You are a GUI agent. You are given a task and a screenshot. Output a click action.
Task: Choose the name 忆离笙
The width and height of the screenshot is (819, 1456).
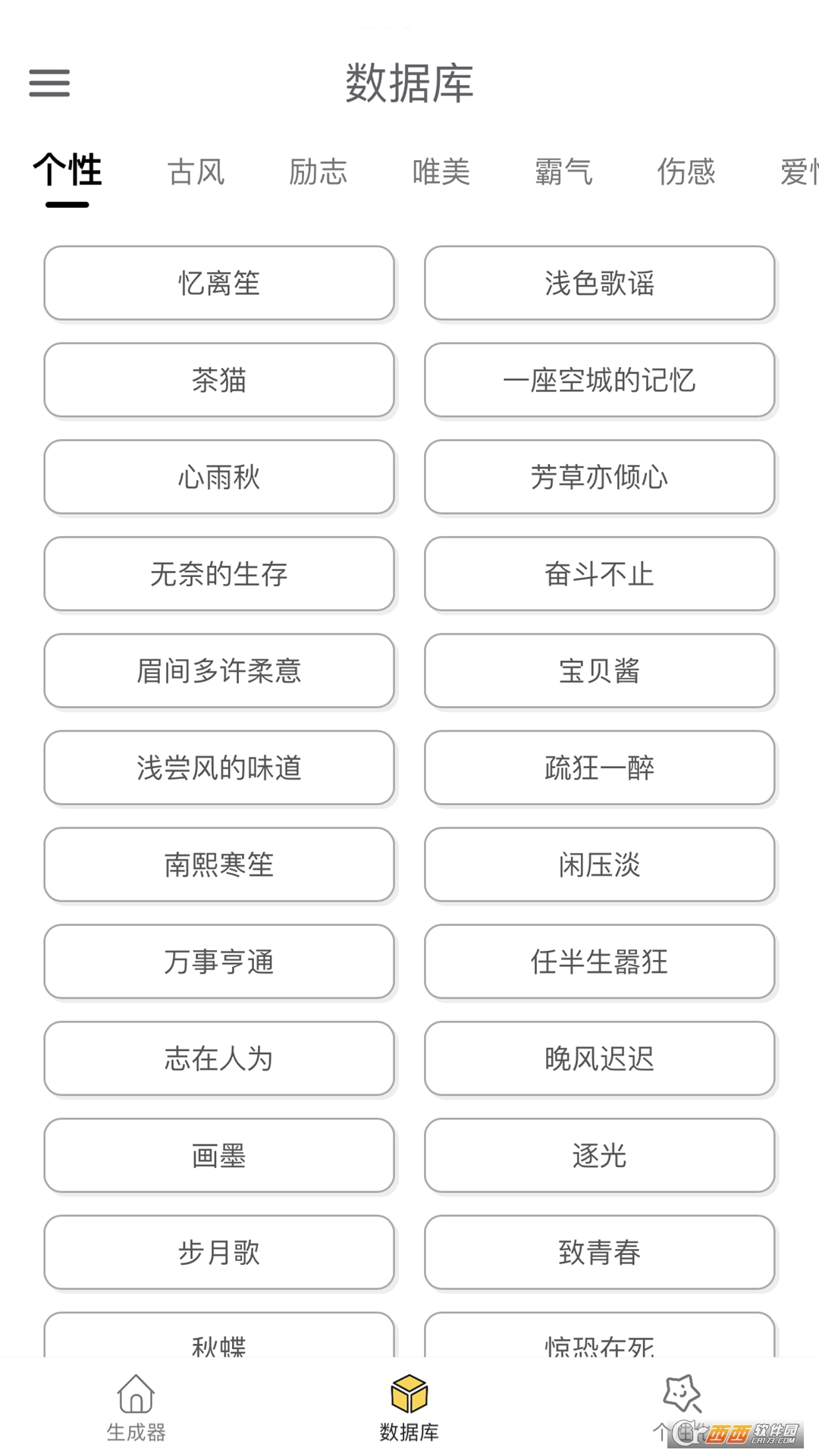219,283
